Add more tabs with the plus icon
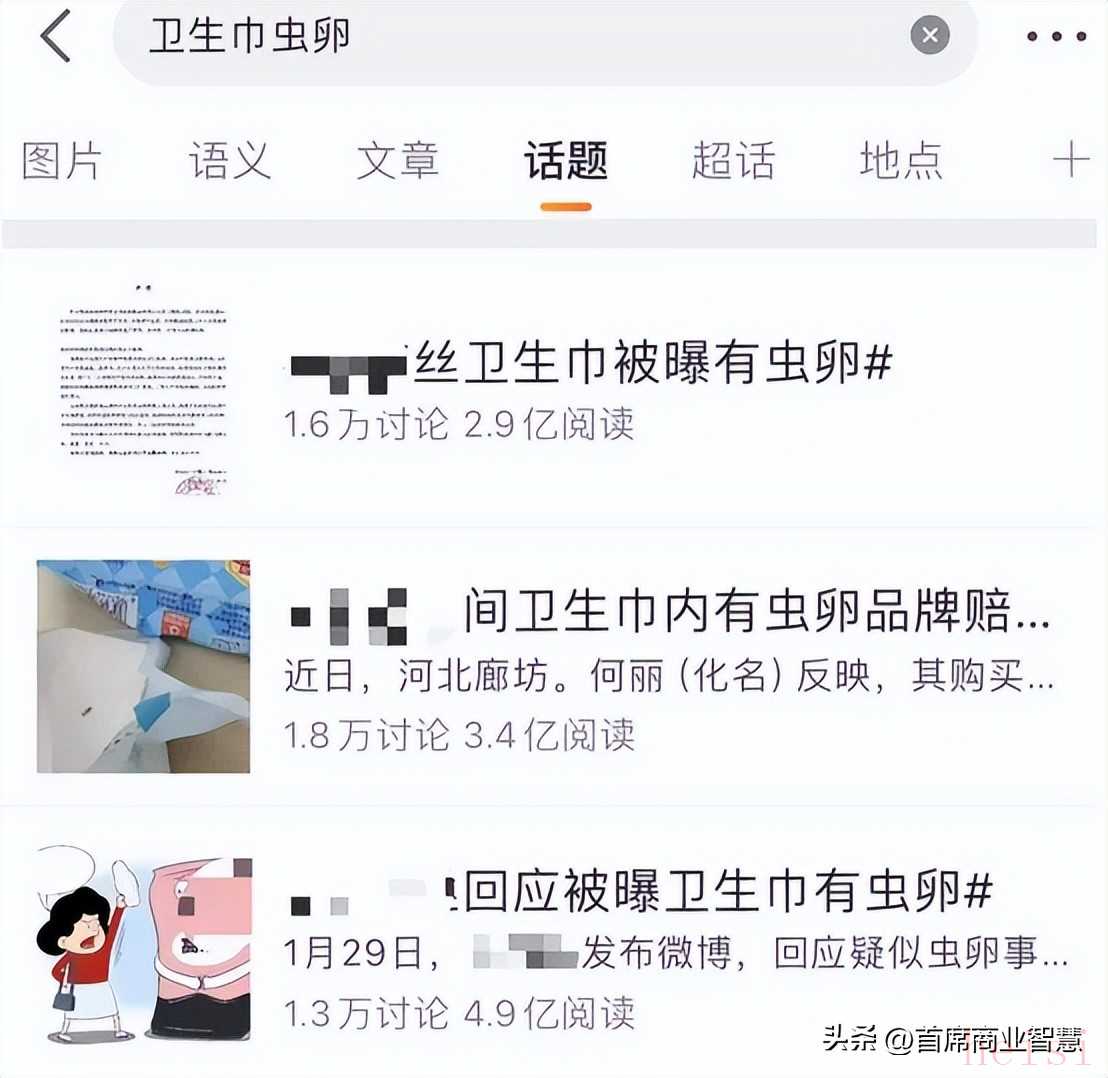The width and height of the screenshot is (1108, 1078). point(1070,160)
